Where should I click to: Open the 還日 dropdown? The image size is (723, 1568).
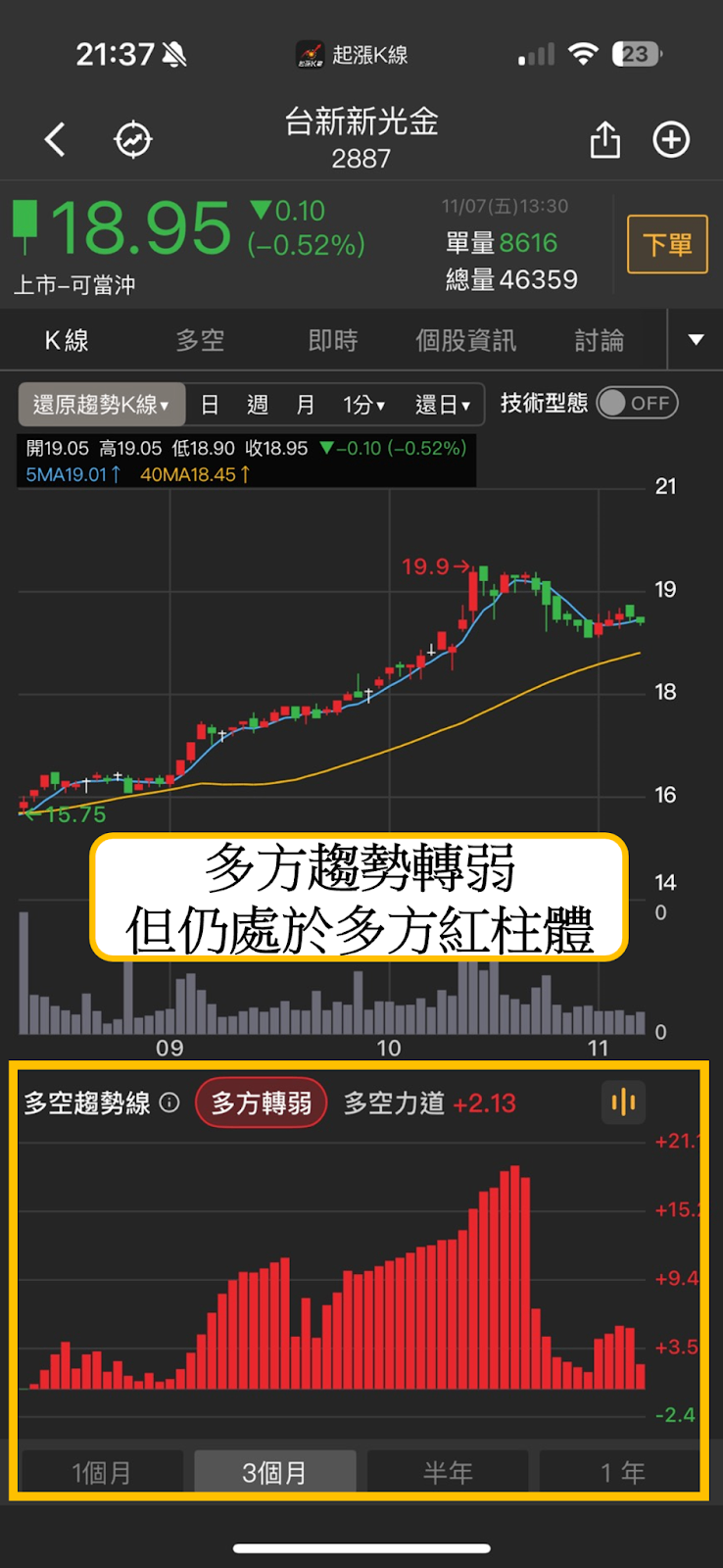coord(443,404)
